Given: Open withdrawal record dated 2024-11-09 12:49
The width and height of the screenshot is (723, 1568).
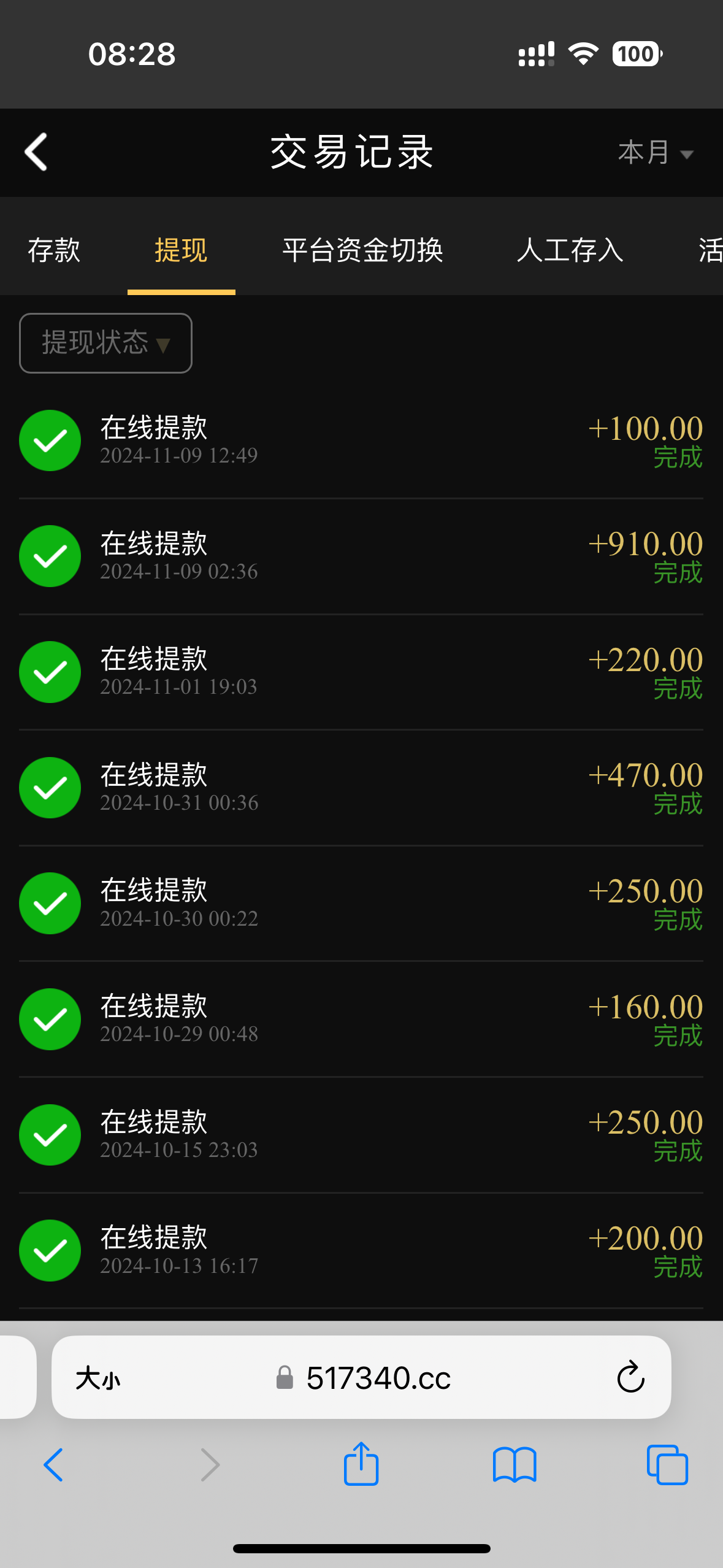Looking at the screenshot, I should coord(361,440).
